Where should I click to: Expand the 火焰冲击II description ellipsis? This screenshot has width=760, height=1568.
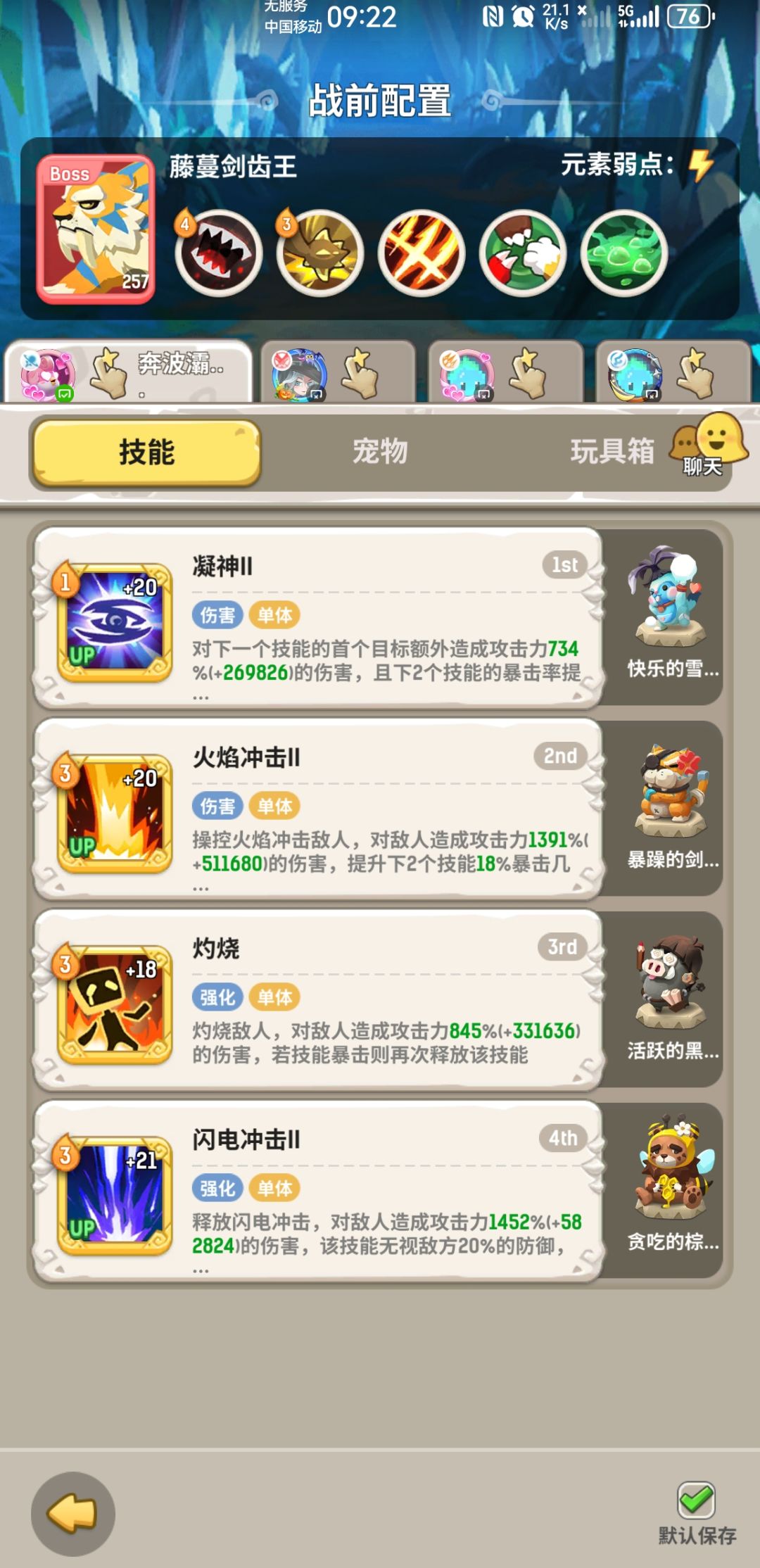pos(200,888)
